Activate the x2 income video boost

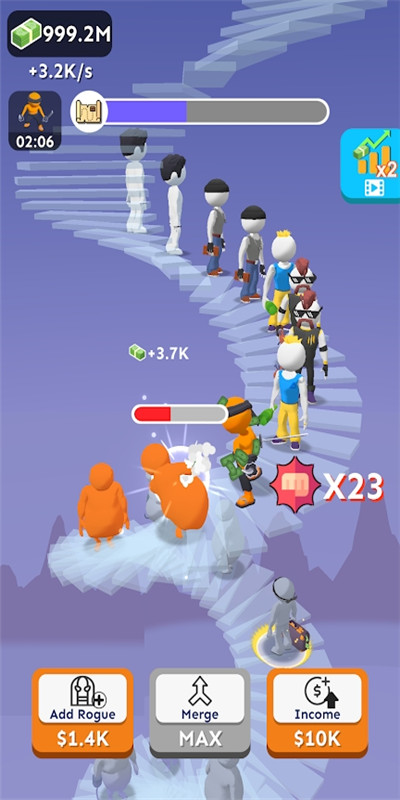pyautogui.click(x=371, y=165)
